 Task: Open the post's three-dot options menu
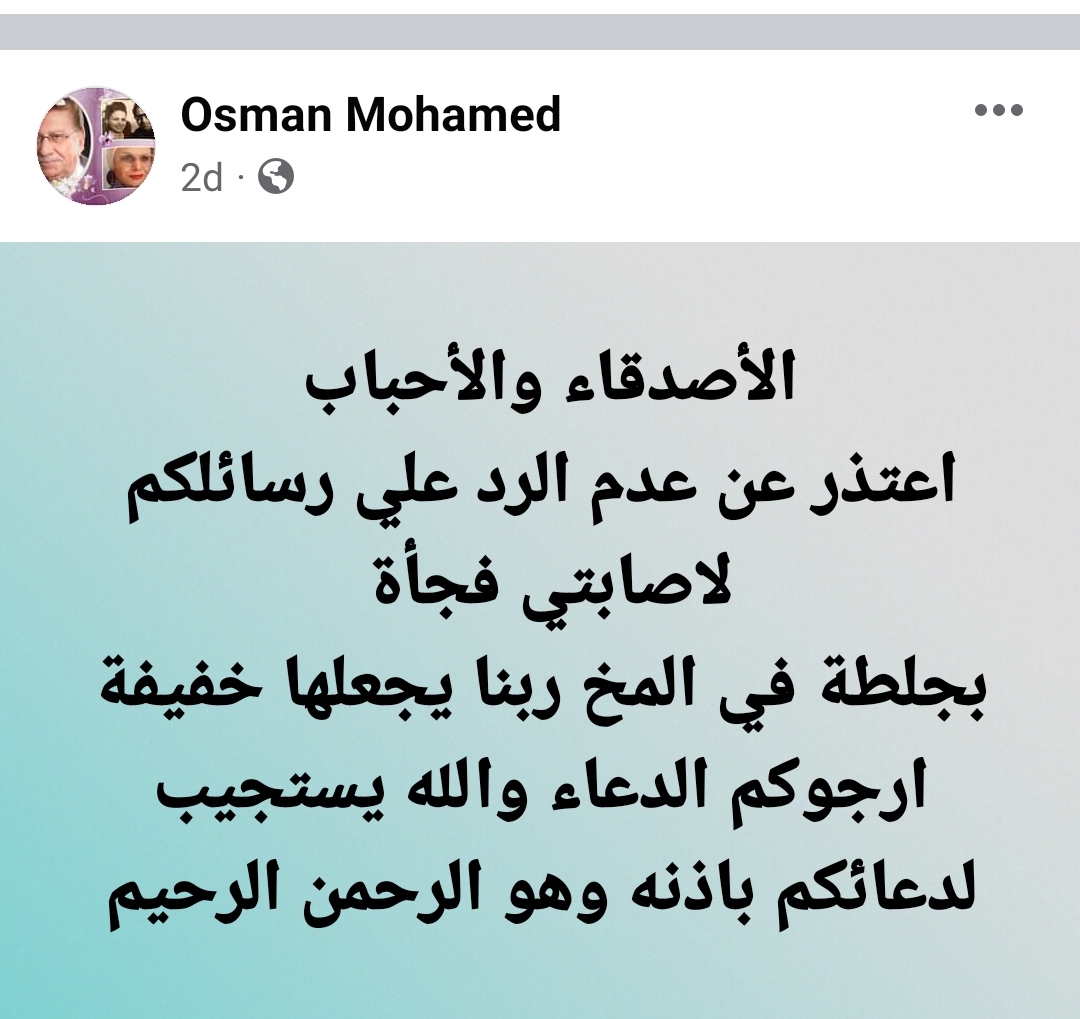(999, 111)
